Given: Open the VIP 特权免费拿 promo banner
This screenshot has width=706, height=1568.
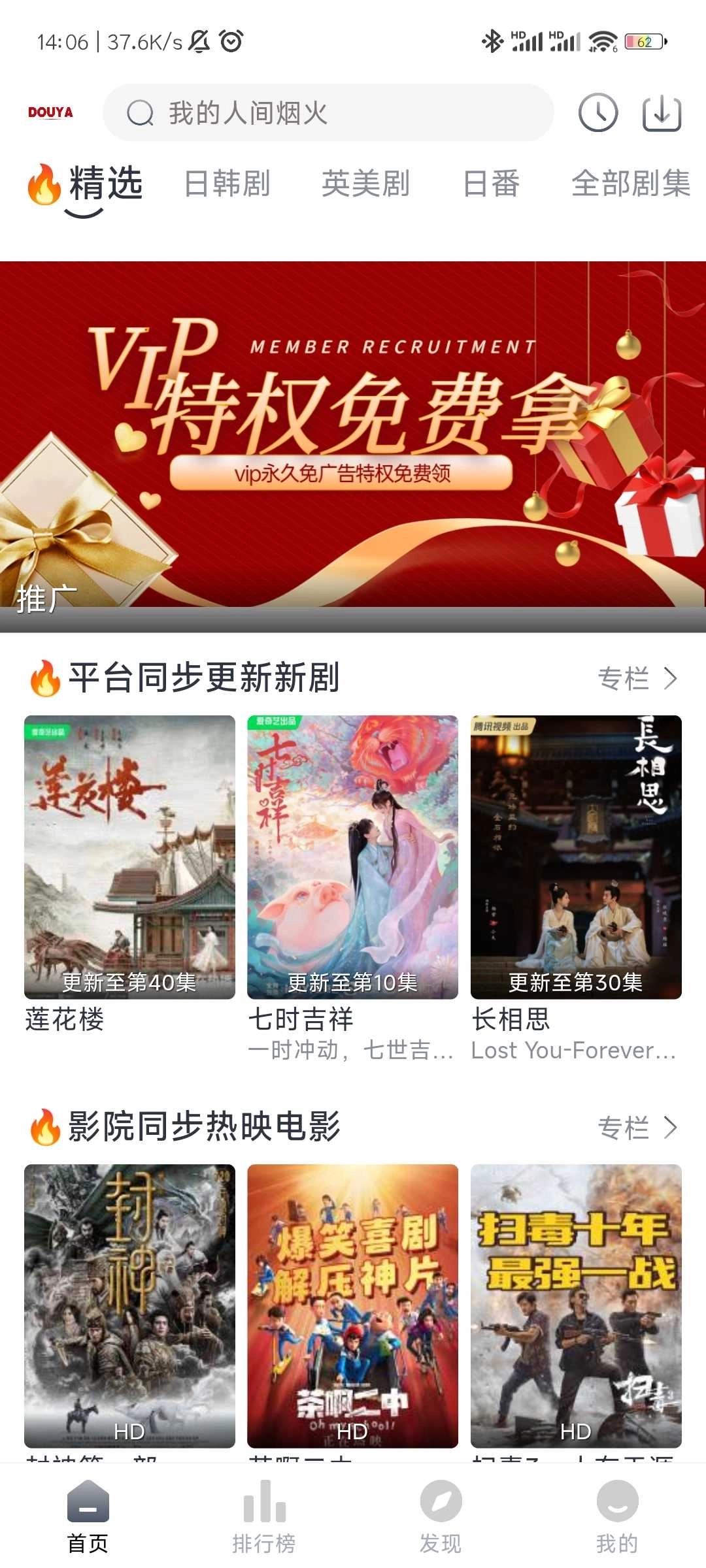Looking at the screenshot, I should (353, 431).
